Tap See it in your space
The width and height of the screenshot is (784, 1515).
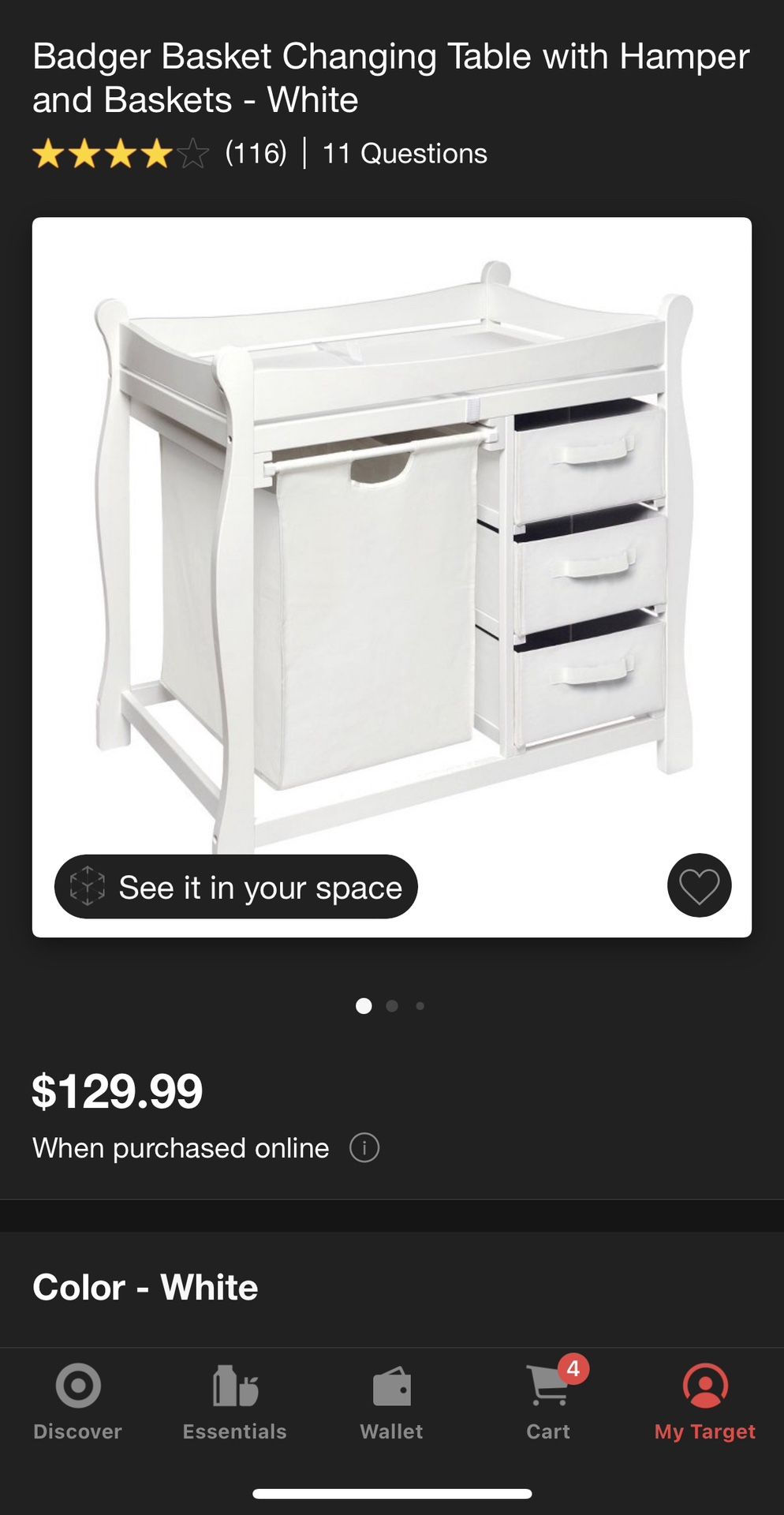click(235, 886)
